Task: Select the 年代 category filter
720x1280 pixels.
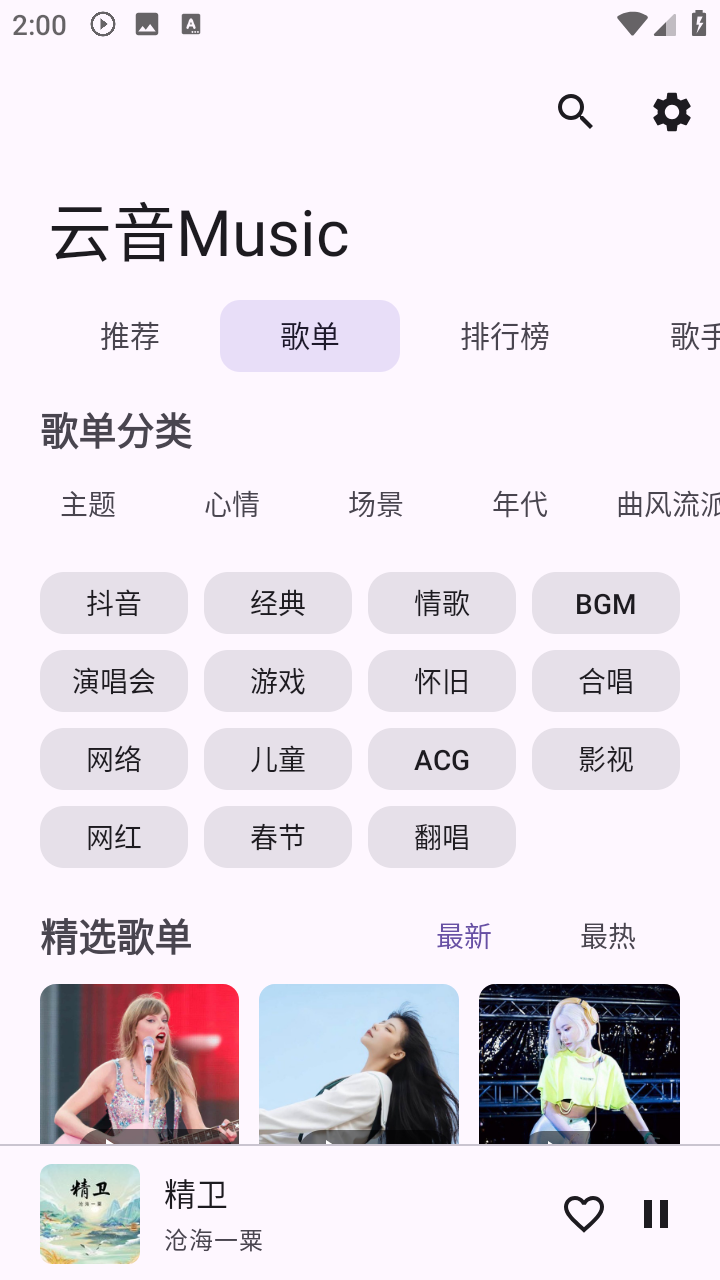Action: point(519,505)
